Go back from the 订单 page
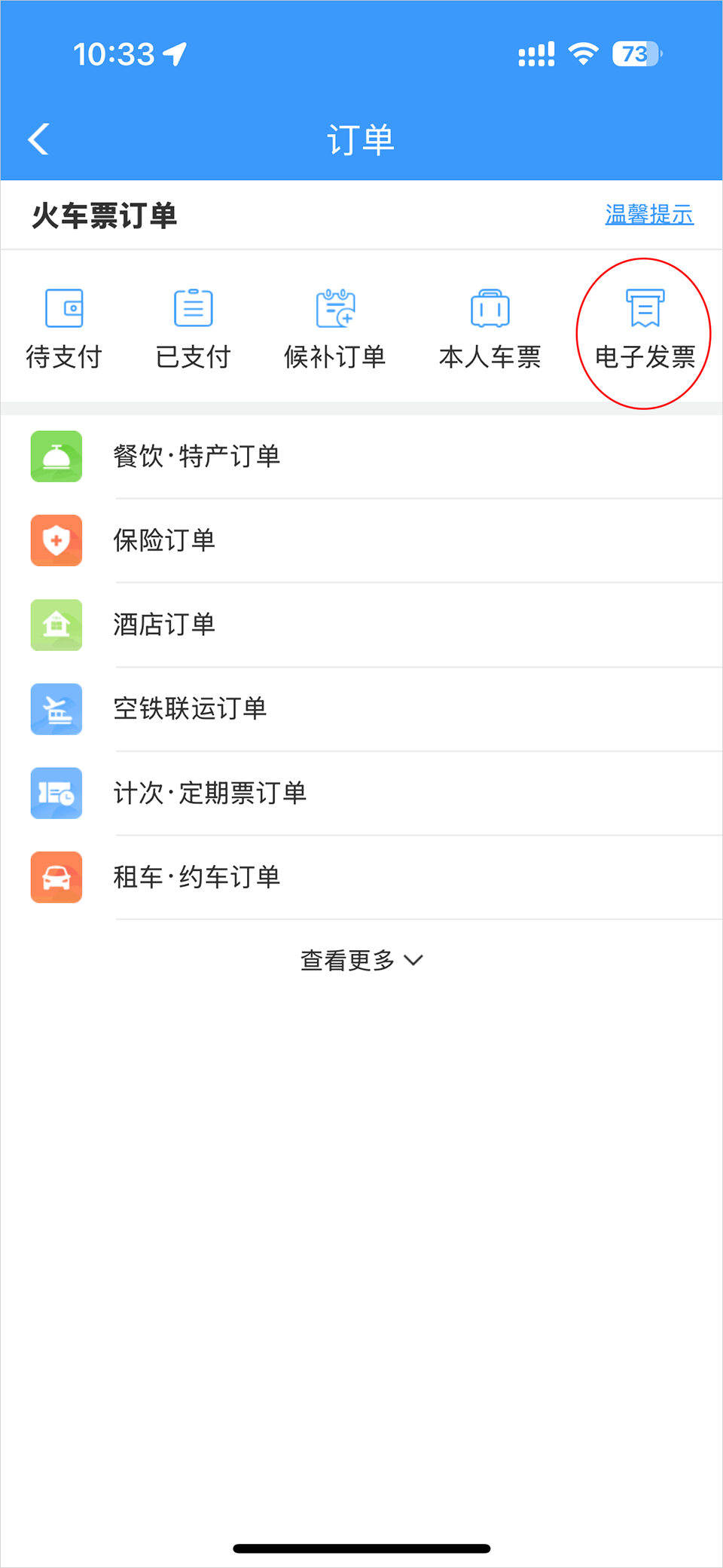 click(x=39, y=139)
